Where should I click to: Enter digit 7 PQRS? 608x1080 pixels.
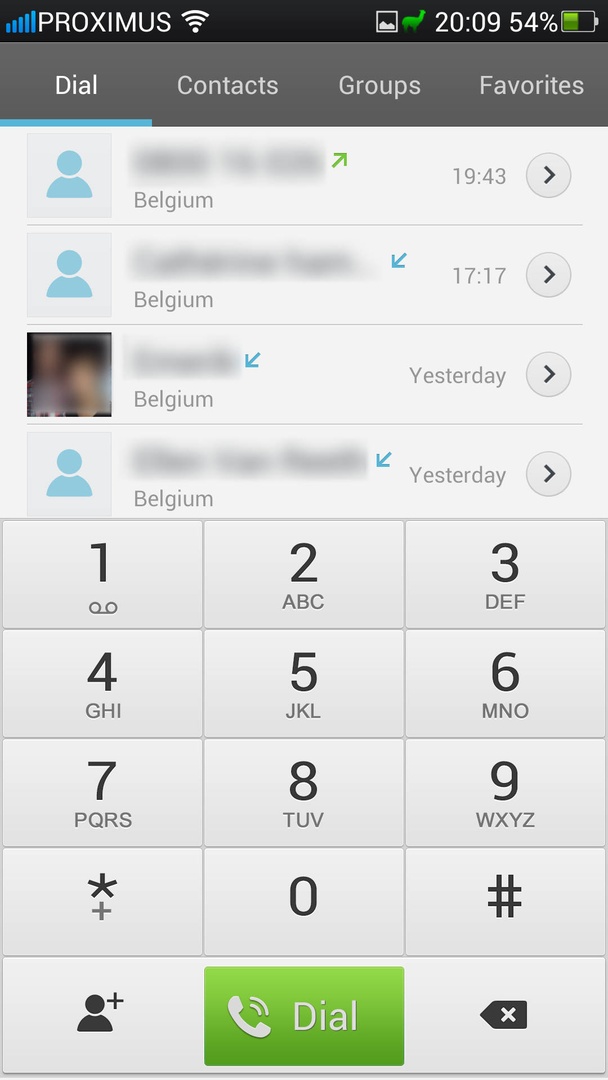click(102, 793)
